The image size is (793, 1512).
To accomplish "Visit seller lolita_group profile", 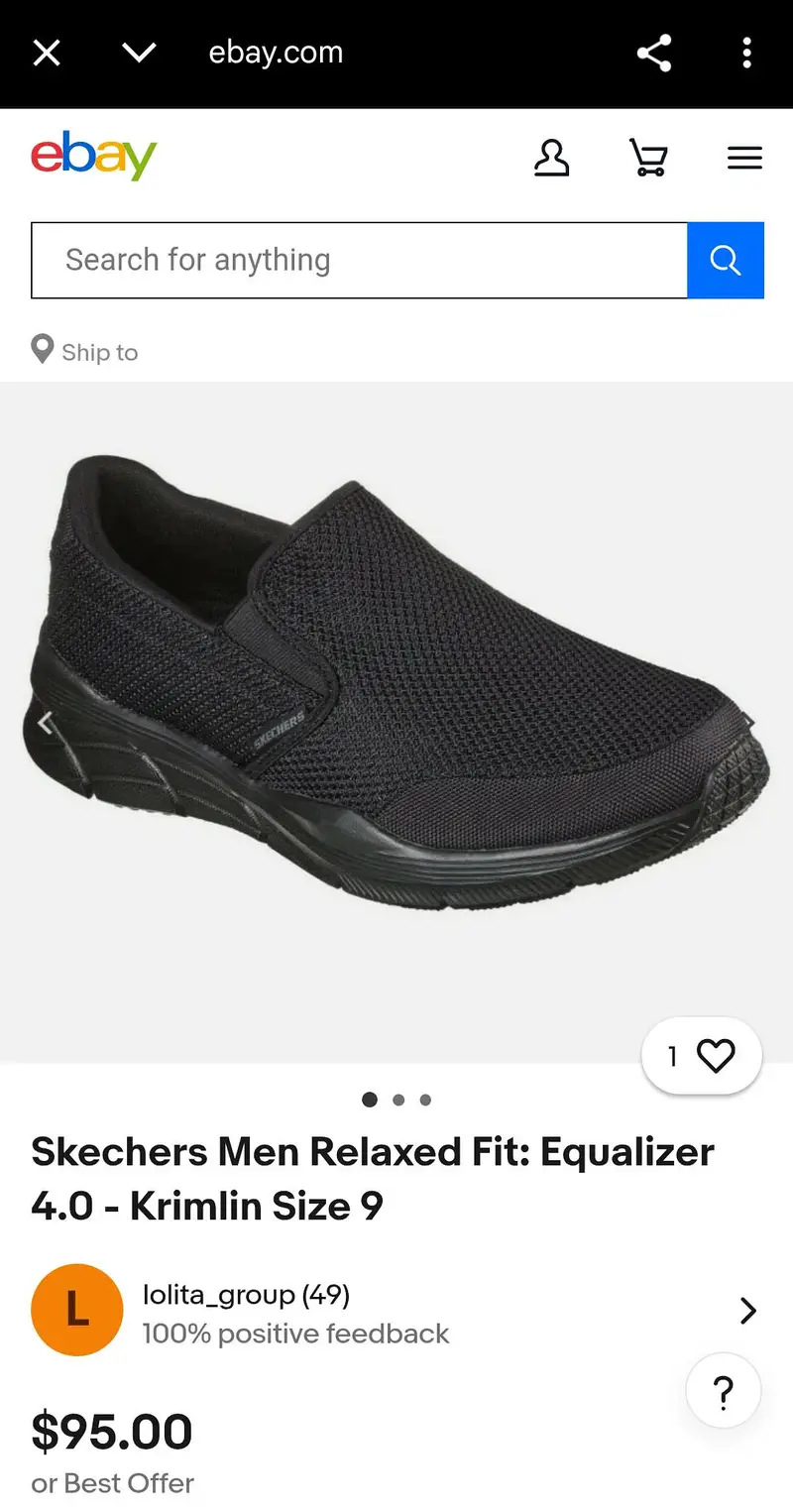I will [x=245, y=1295].
